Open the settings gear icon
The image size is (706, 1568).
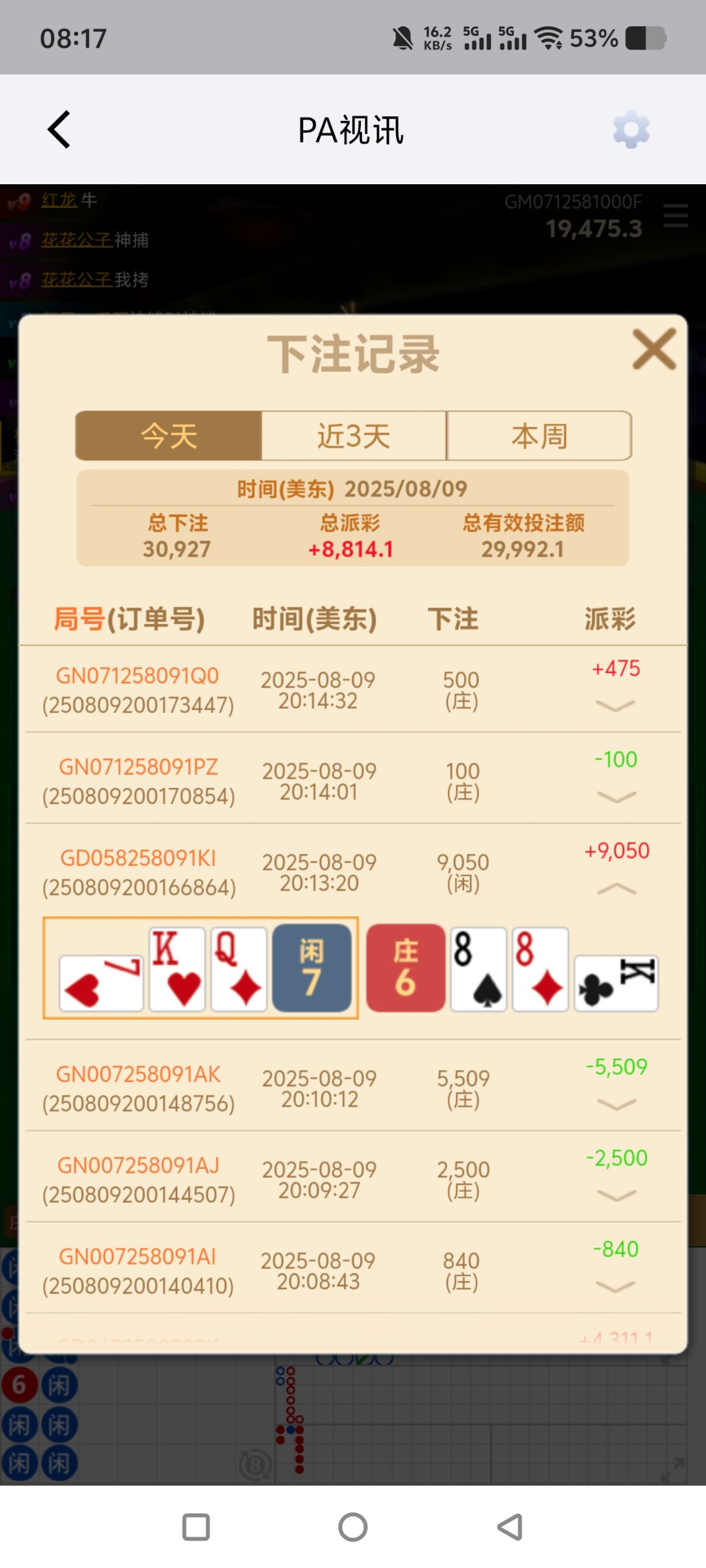coord(631,129)
